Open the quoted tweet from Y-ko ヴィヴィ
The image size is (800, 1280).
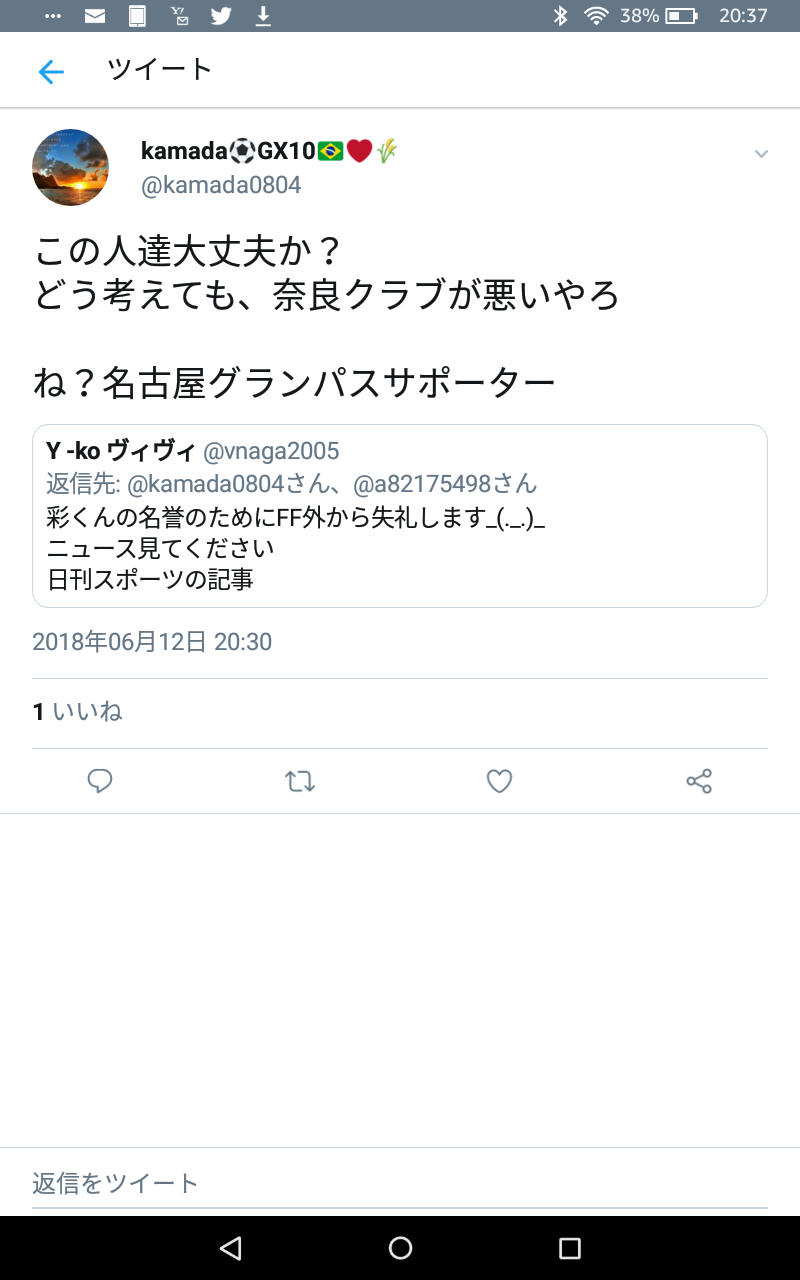(399, 515)
